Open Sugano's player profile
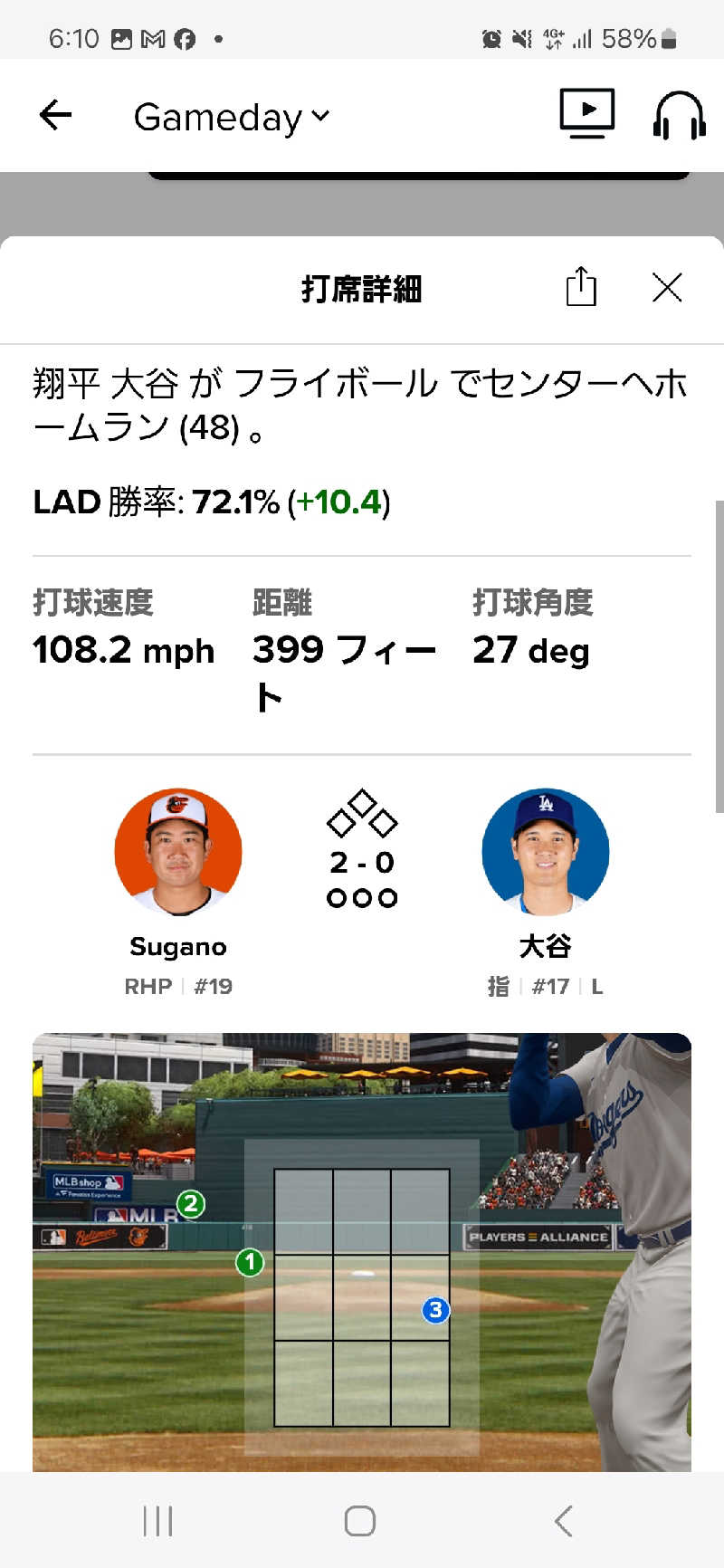The image size is (724, 1568). click(x=178, y=853)
